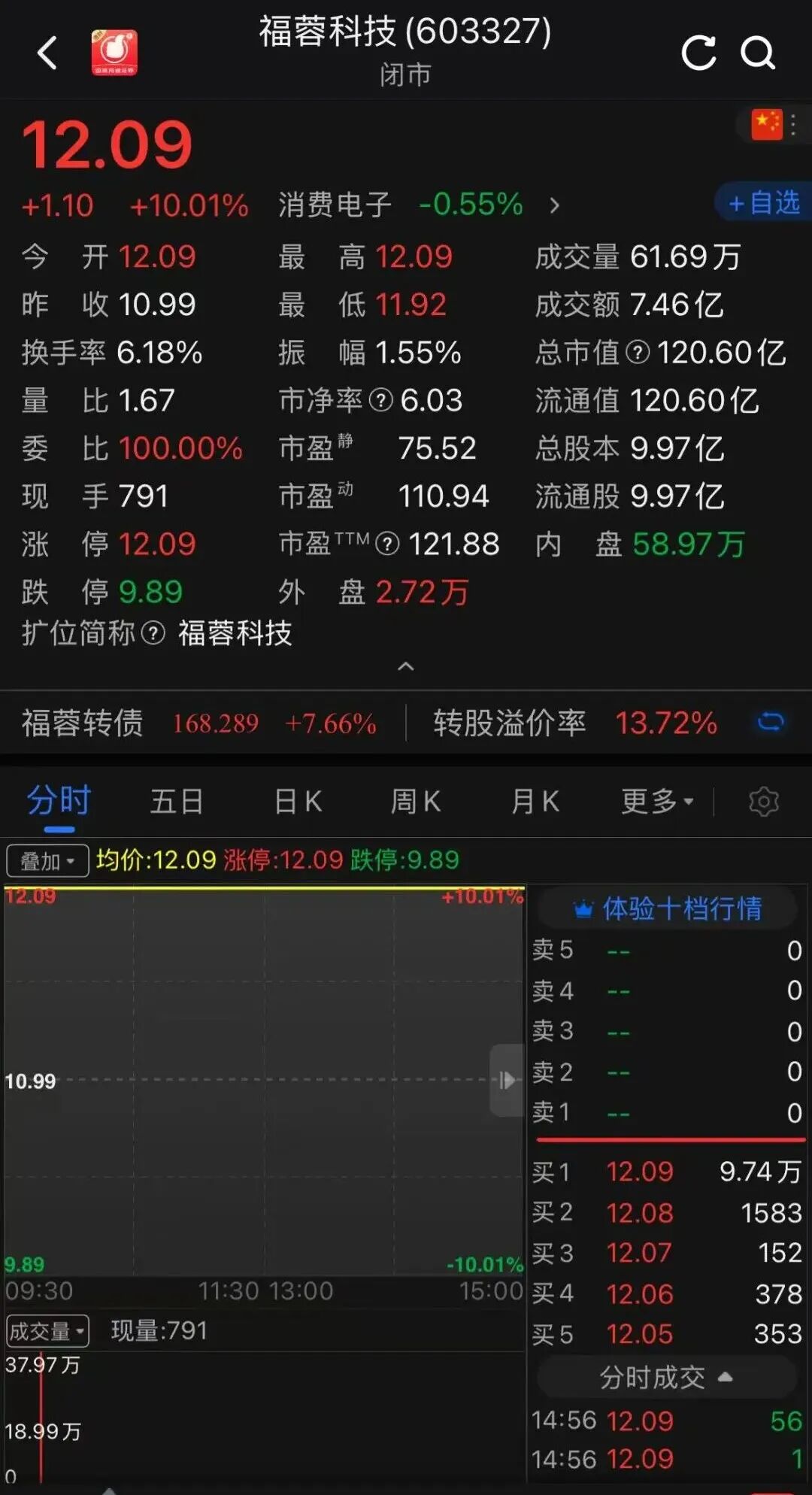
Task: Refresh the stock quote data
Action: point(698,53)
